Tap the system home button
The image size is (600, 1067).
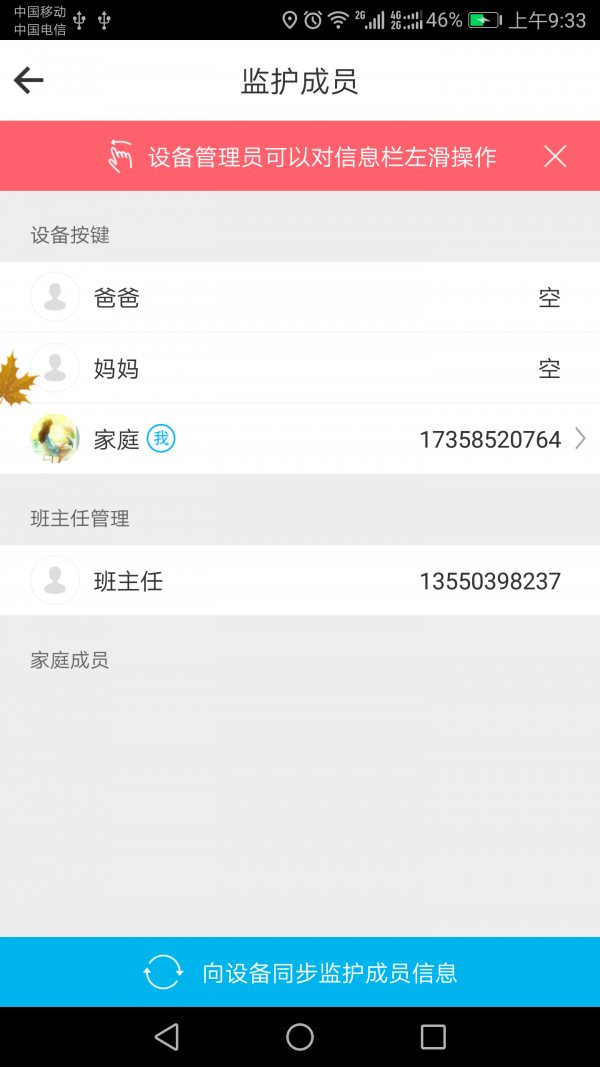[300, 1037]
